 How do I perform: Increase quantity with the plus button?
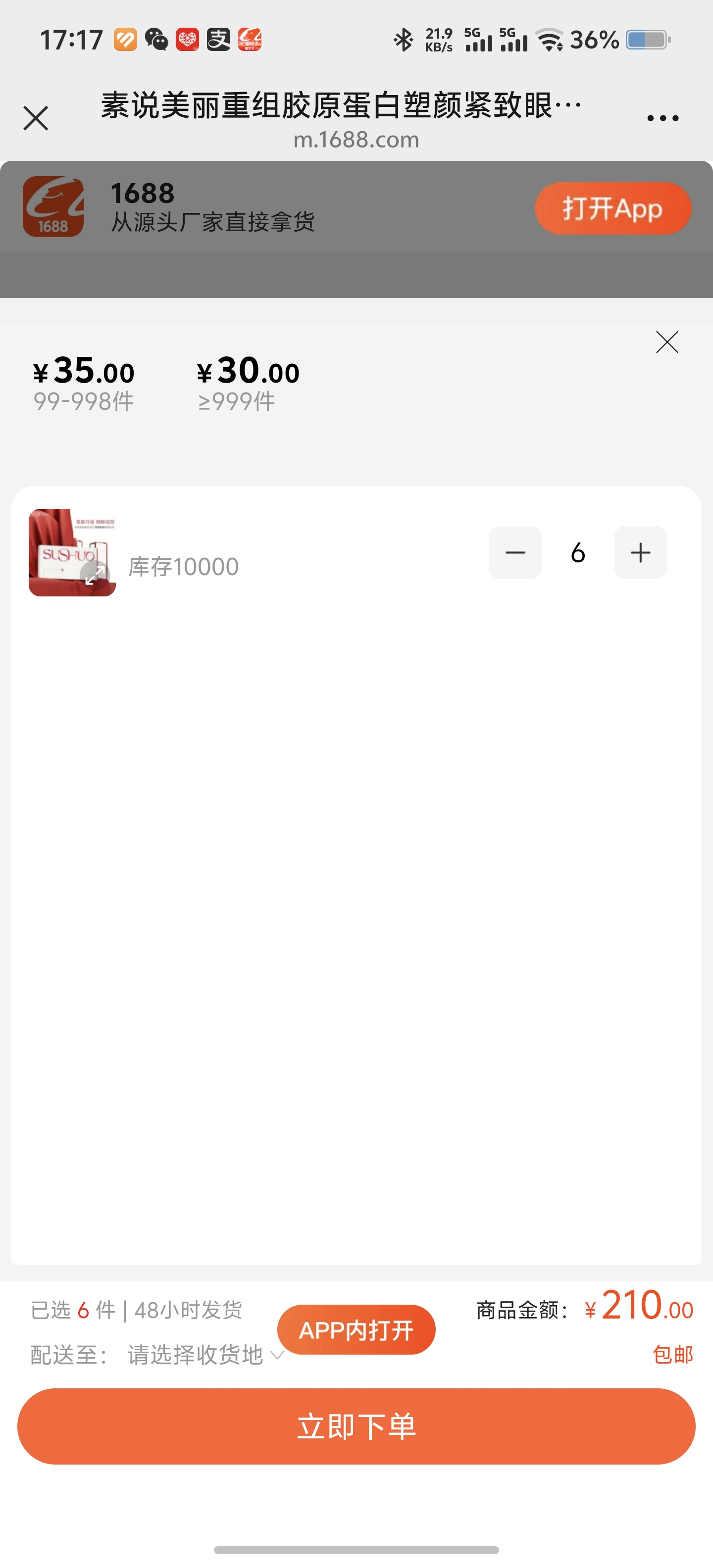coord(640,553)
